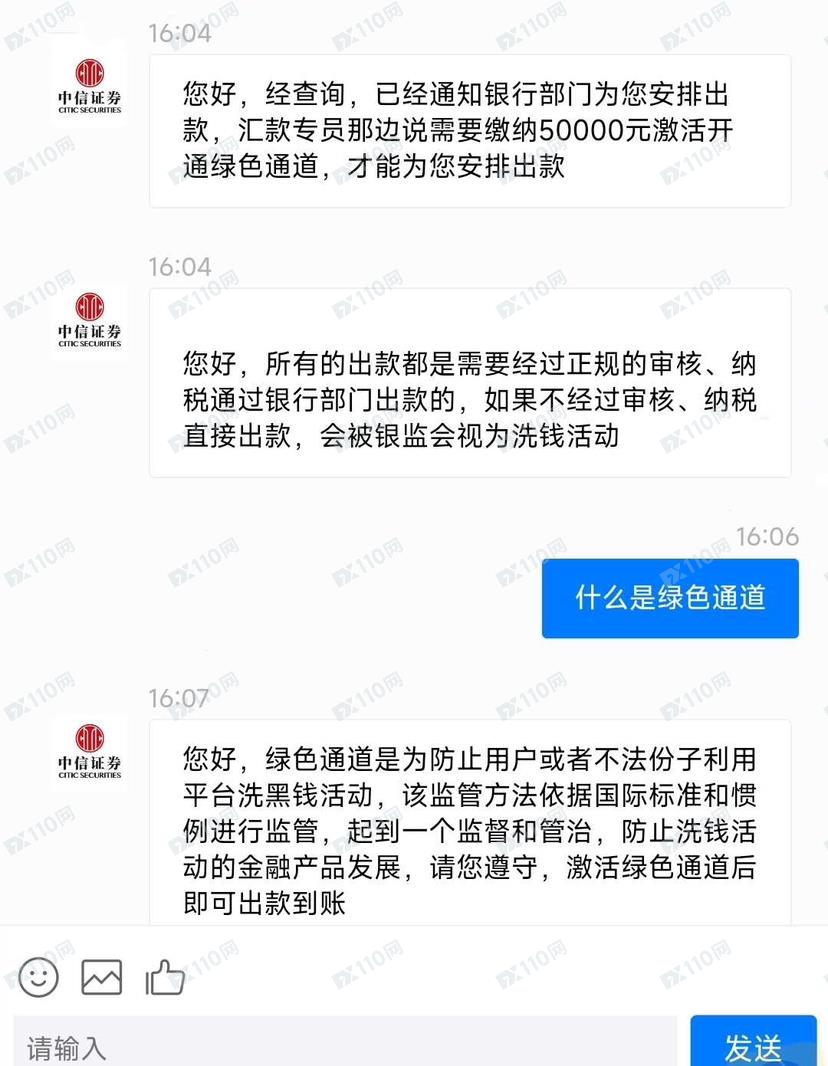Attach an image to the chat
Image resolution: width=828 pixels, height=1066 pixels.
(x=102, y=977)
